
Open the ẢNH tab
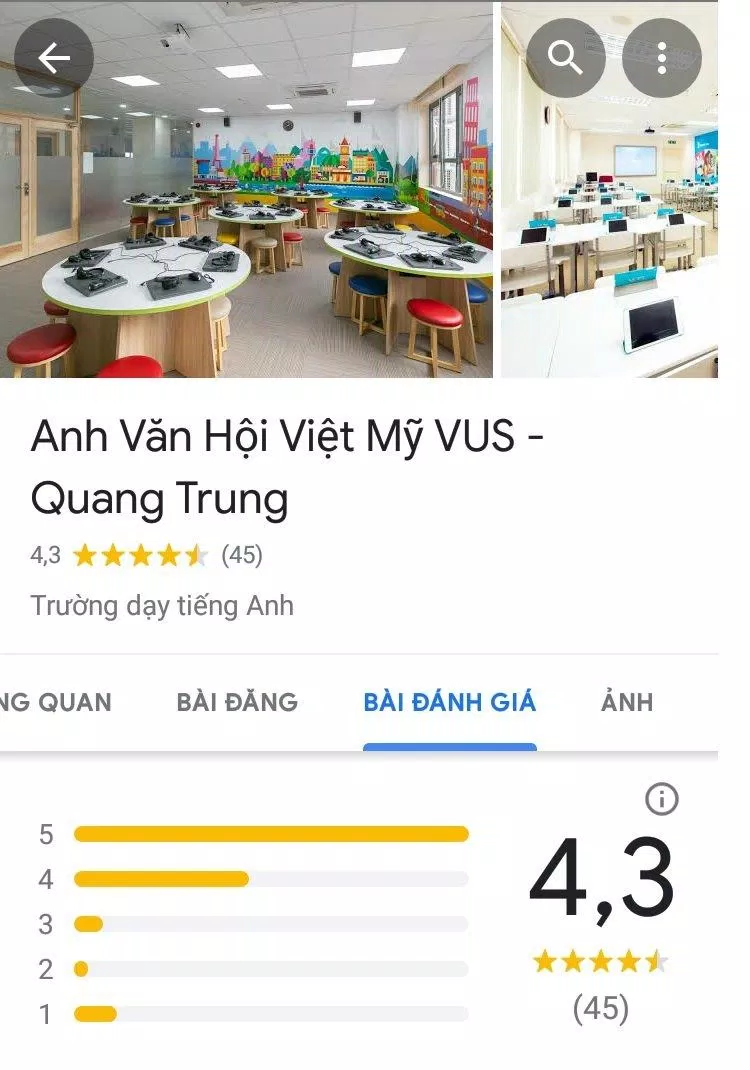point(625,702)
